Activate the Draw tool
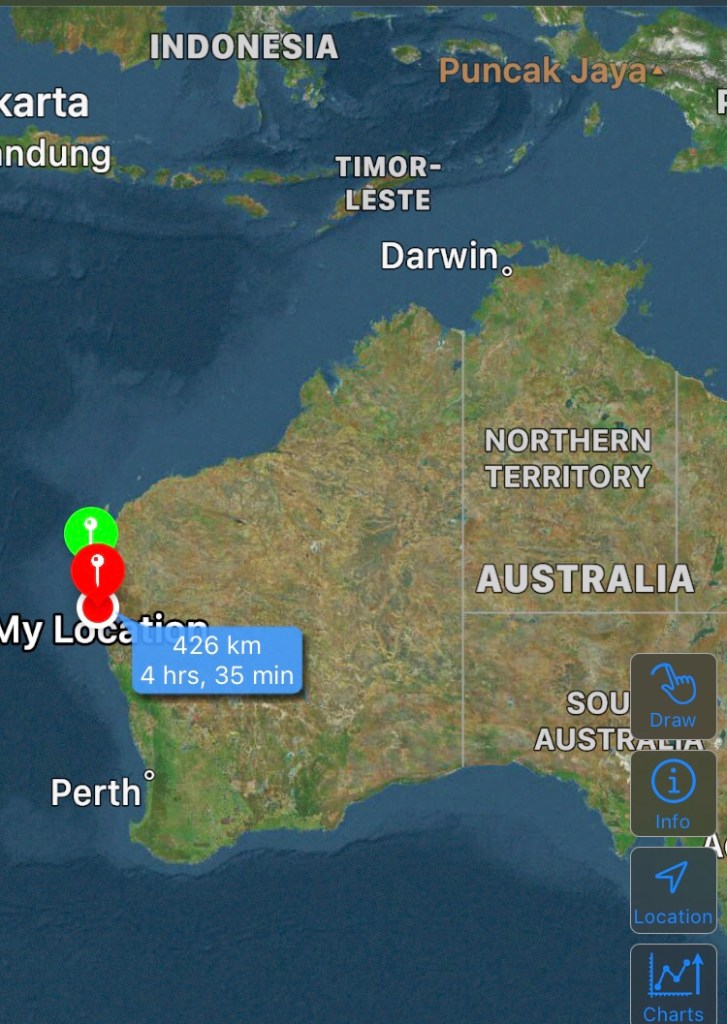 coord(673,696)
